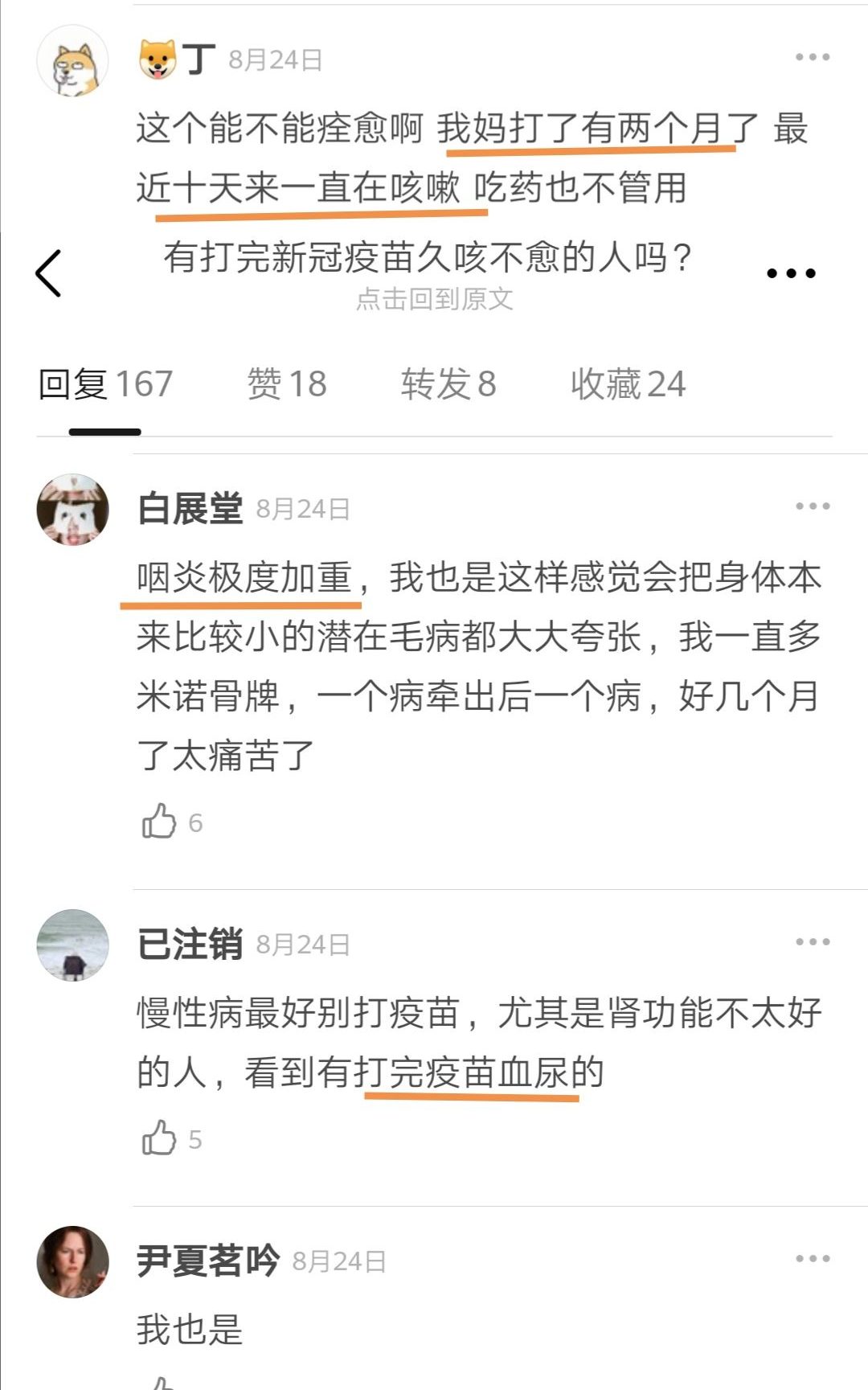Open 丁's profile avatar
This screenshot has height=1390, width=868.
[x=73, y=61]
